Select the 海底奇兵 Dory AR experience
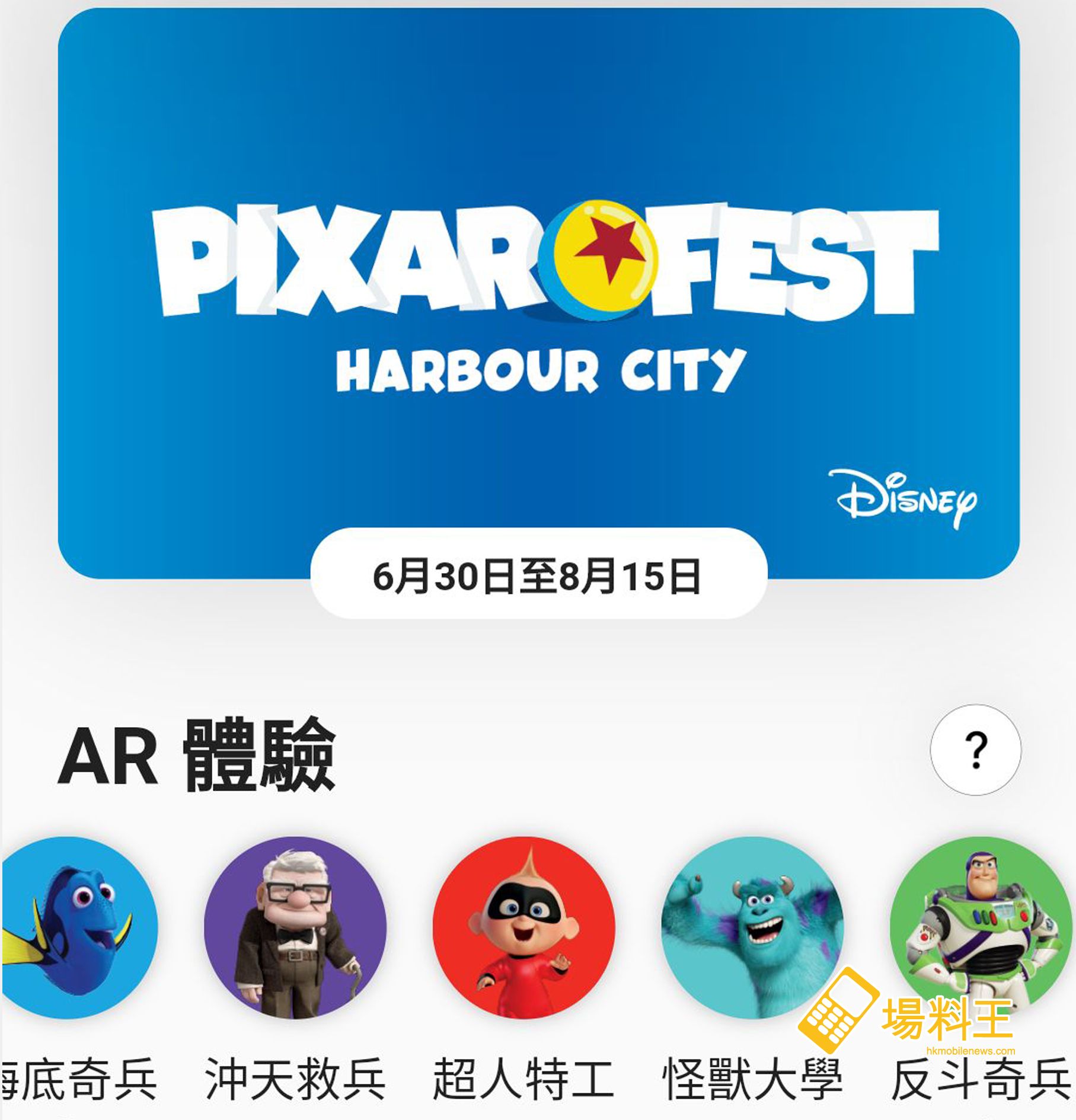Image resolution: width=1076 pixels, height=1120 pixels. (x=76, y=927)
